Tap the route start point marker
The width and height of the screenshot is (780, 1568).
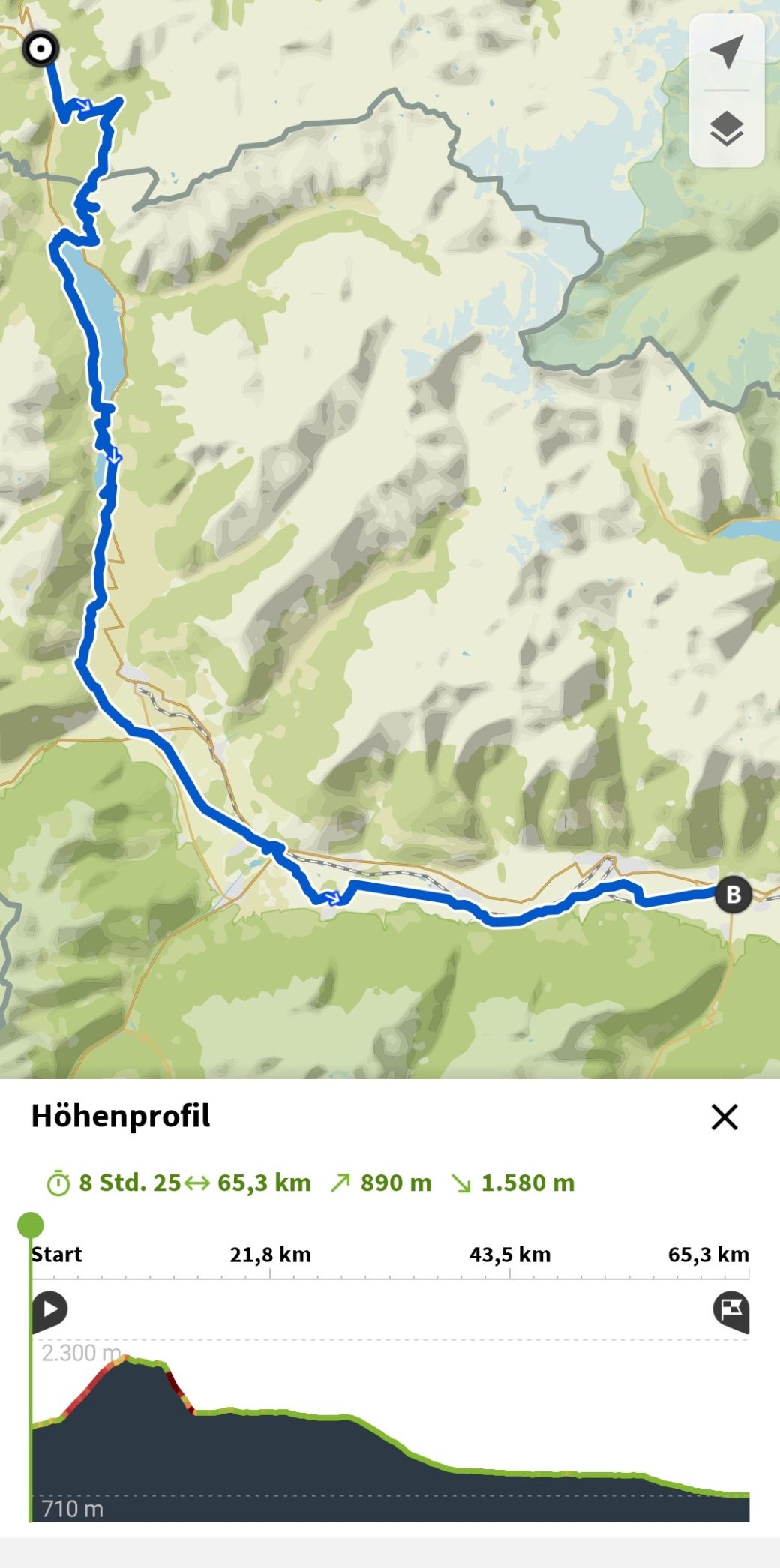(40, 49)
